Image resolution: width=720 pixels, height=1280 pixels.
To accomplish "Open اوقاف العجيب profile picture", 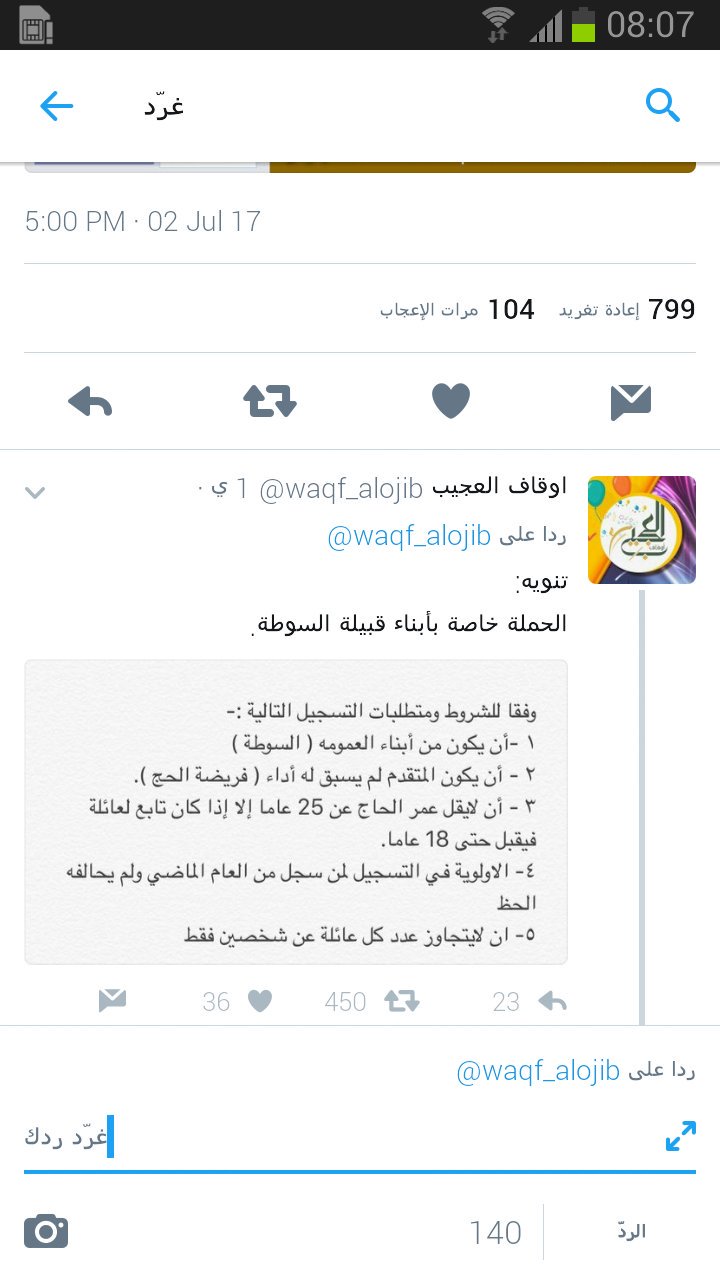I will click(641, 530).
